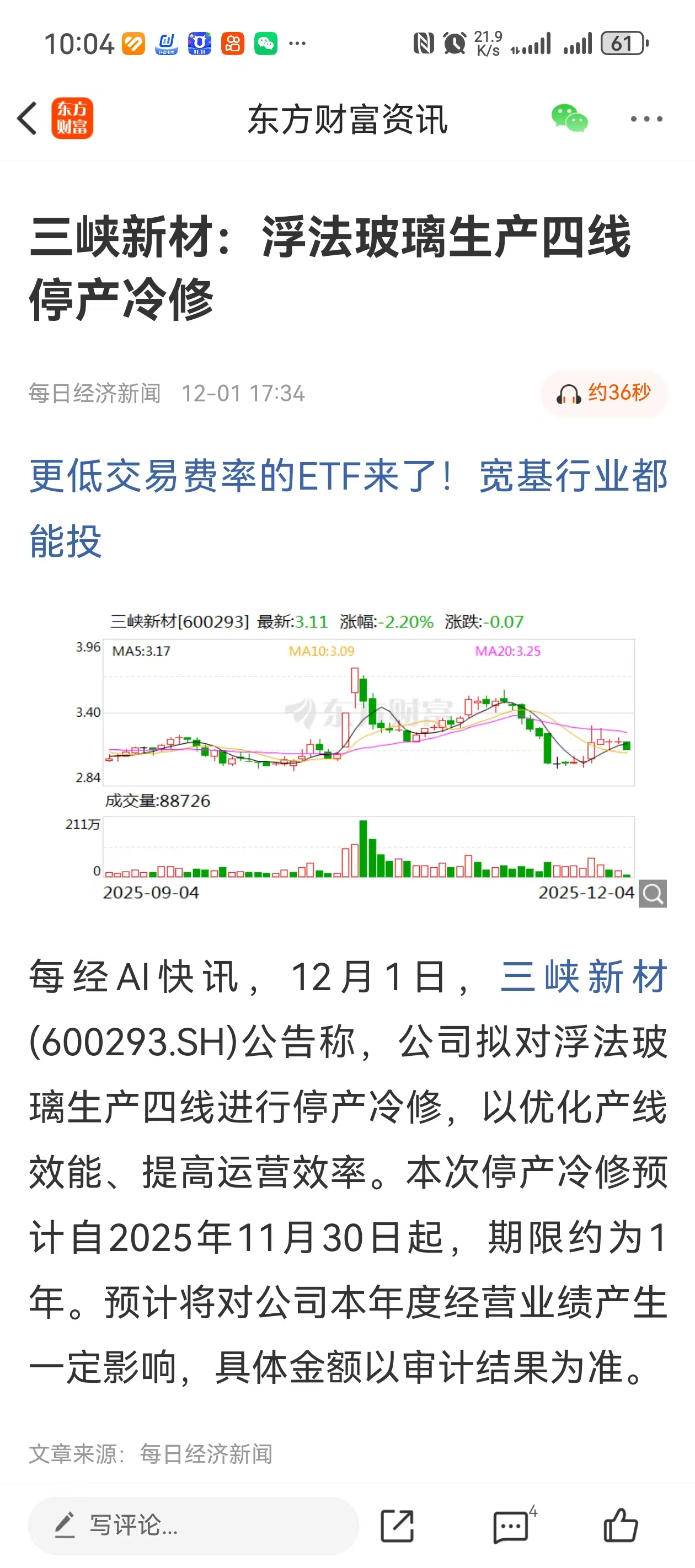Play the 约36秒 audio reading
The image size is (695, 1568).
pyautogui.click(x=603, y=393)
